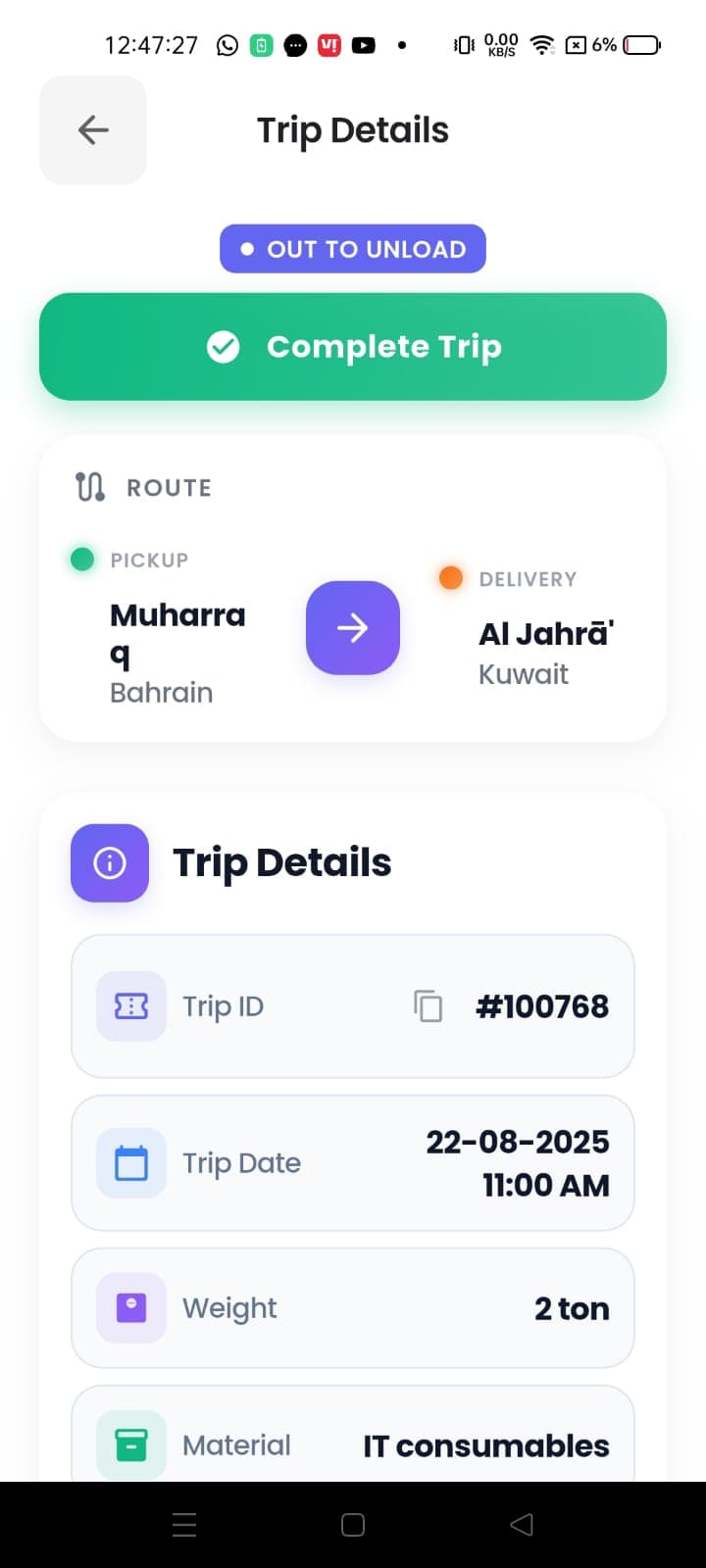Tap the OUT TO UNLOAD status indicator dot
The height and width of the screenshot is (1568, 706).
pos(247,249)
